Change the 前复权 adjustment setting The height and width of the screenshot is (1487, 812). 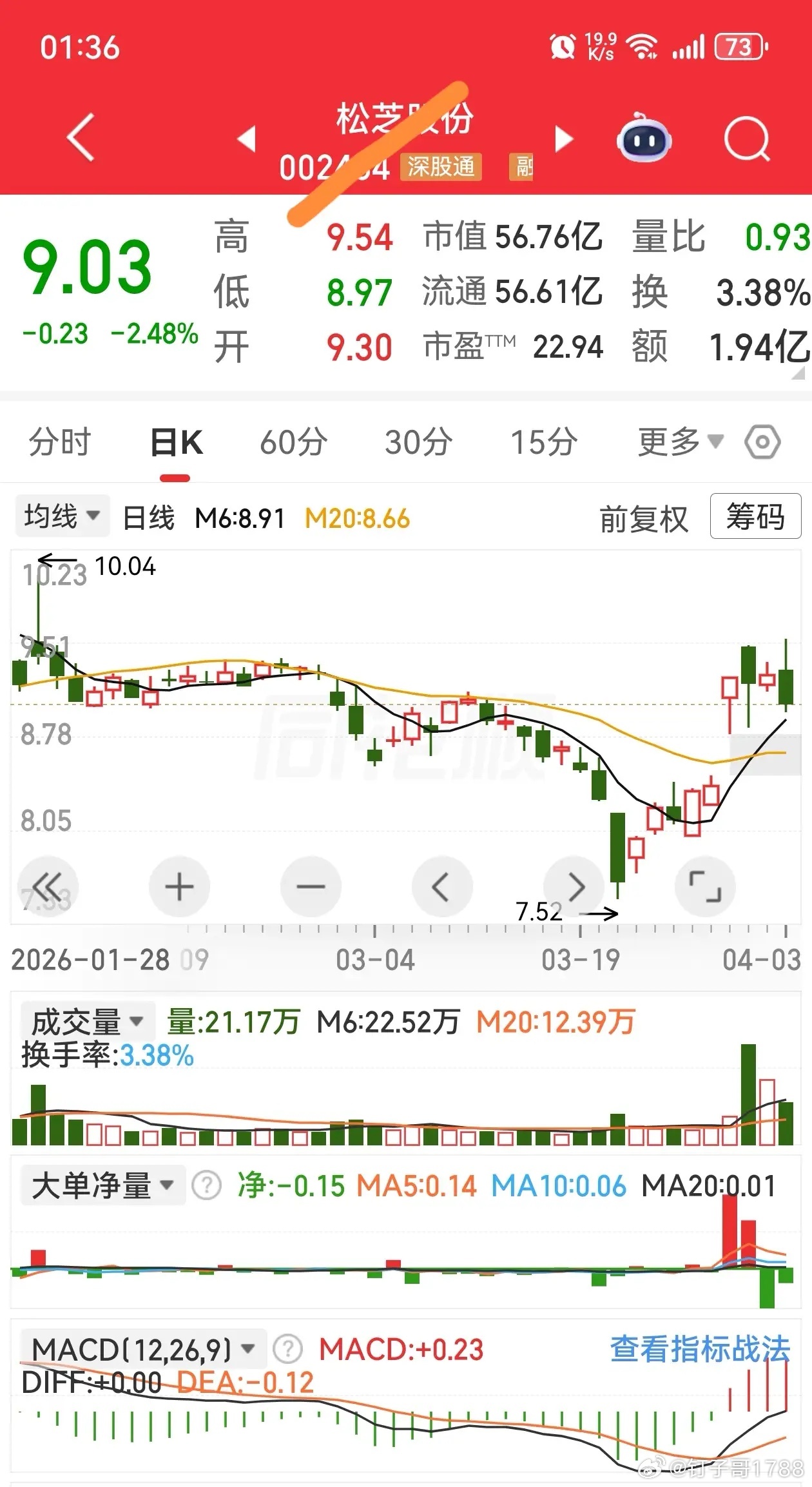pyautogui.click(x=644, y=519)
